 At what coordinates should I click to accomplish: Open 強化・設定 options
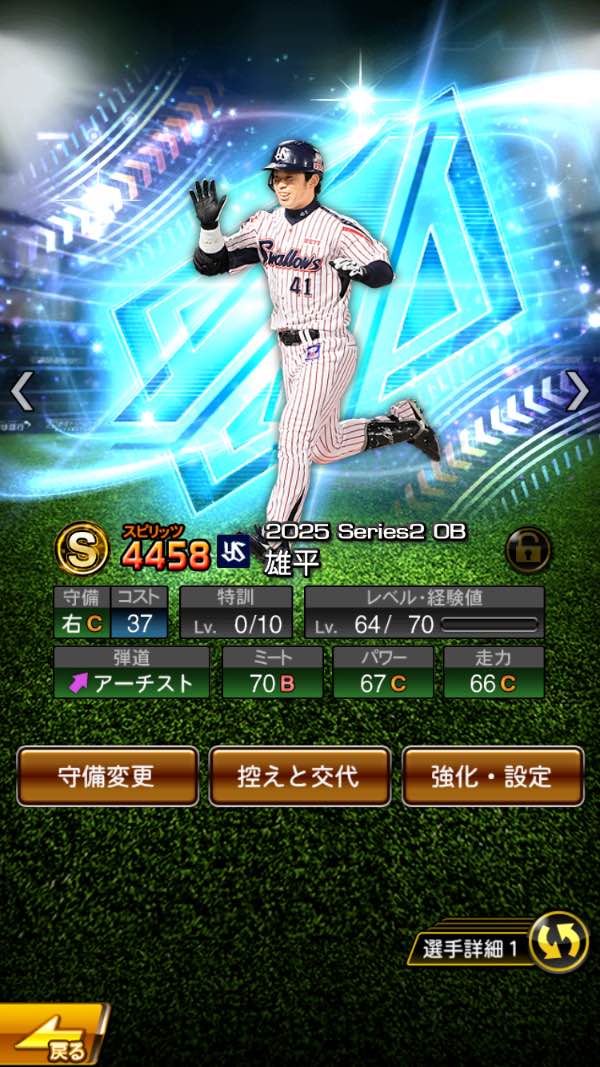pyautogui.click(x=492, y=776)
